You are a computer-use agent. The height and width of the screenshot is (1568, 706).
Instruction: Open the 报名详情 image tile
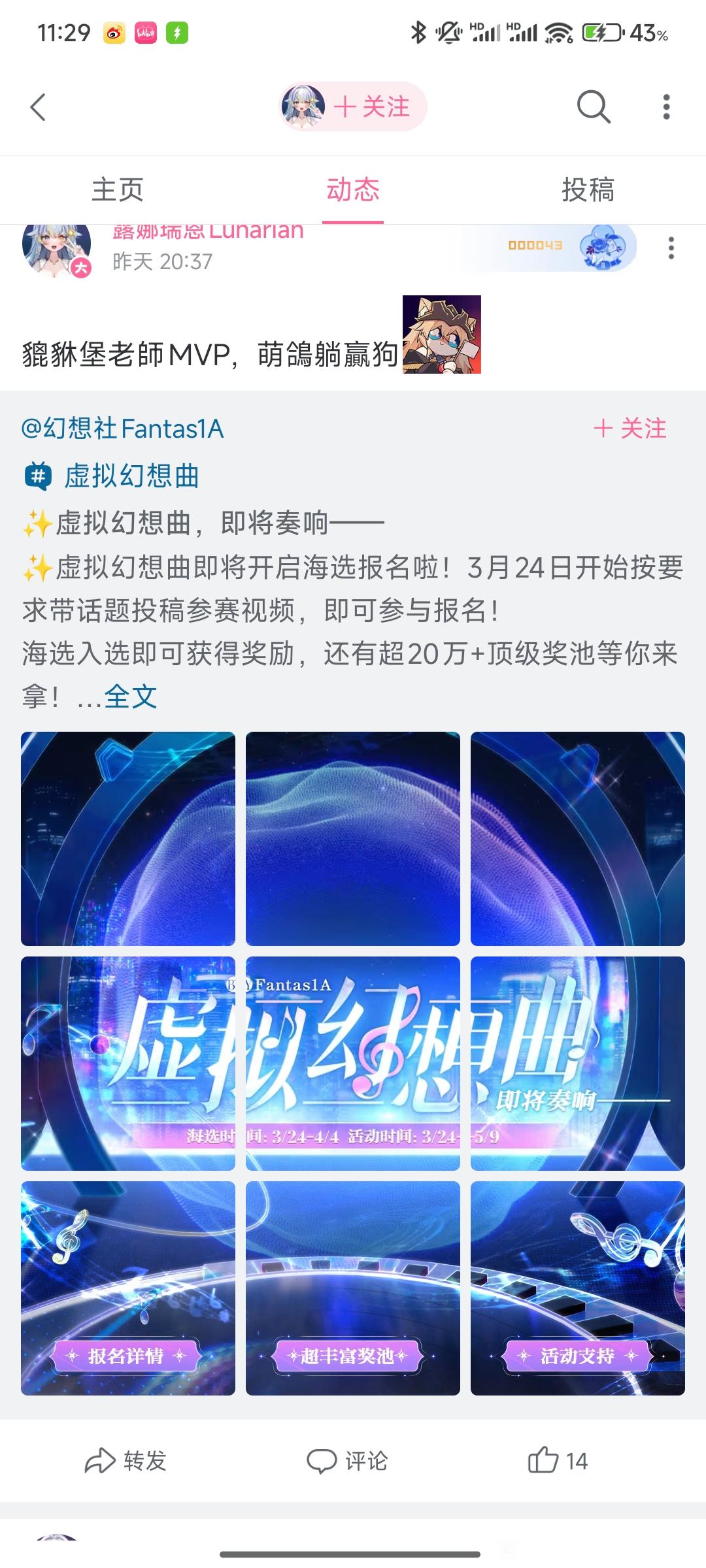coord(128,1288)
